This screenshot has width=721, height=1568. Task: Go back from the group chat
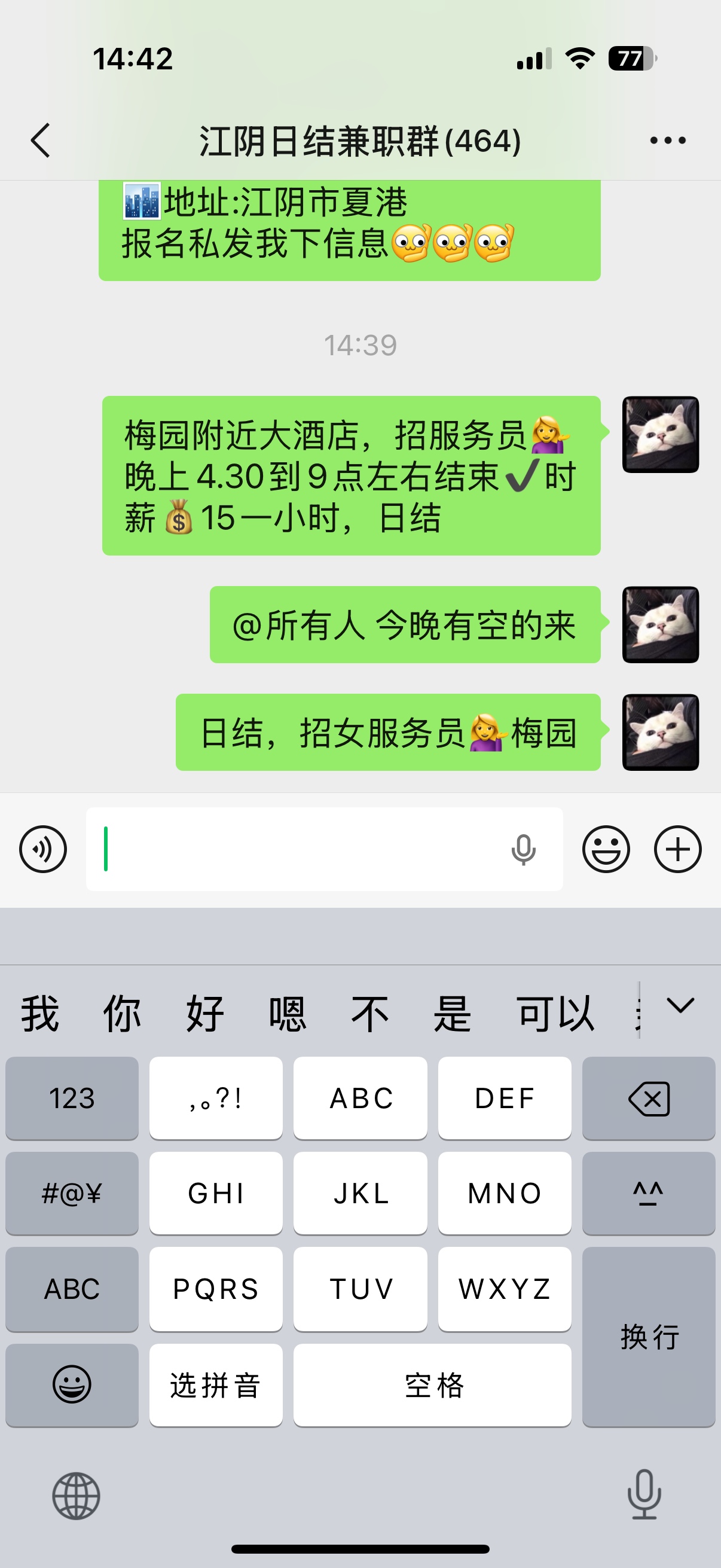coord(40,141)
